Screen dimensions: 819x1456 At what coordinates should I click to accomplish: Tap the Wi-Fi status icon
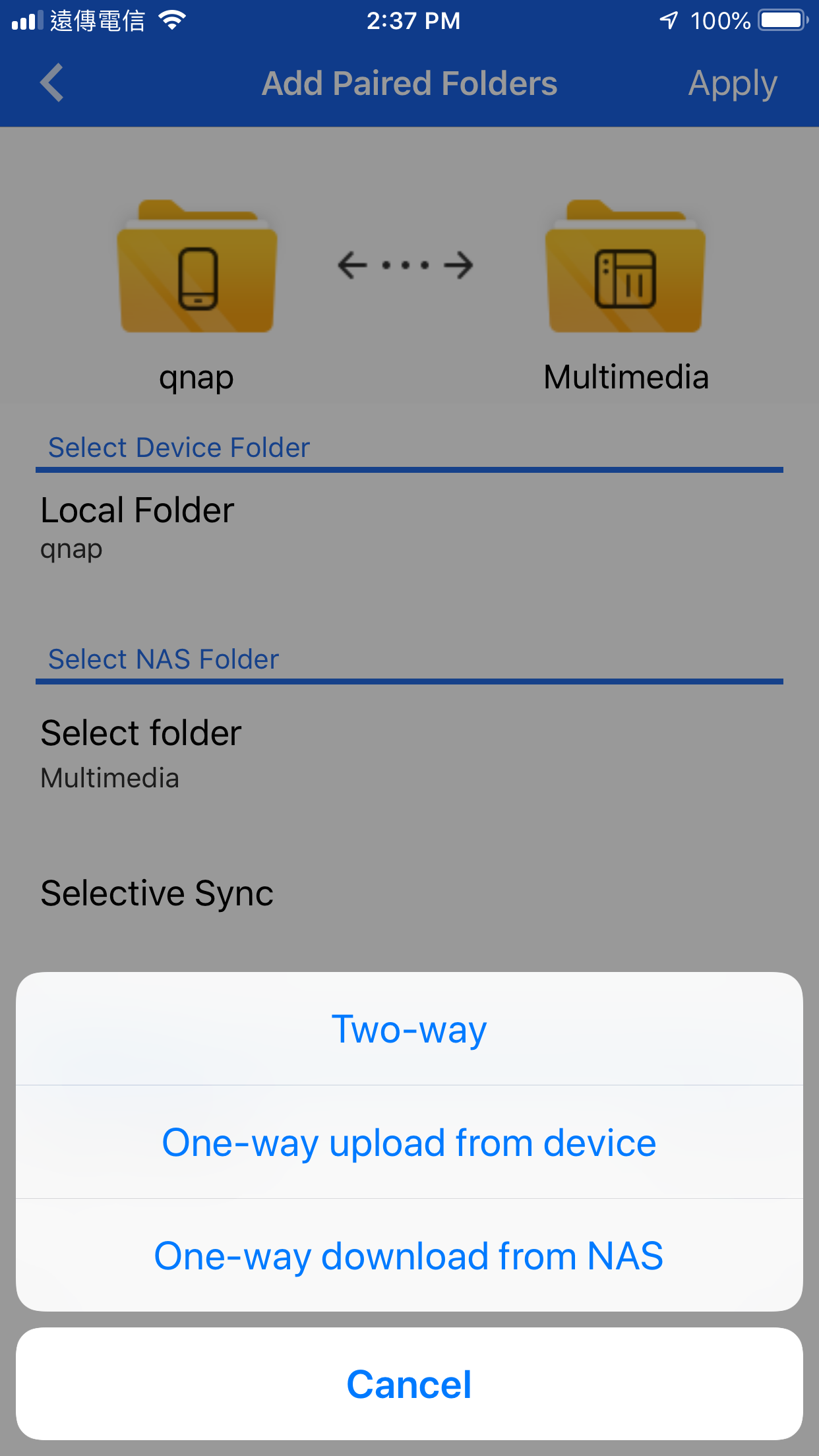[x=173, y=20]
